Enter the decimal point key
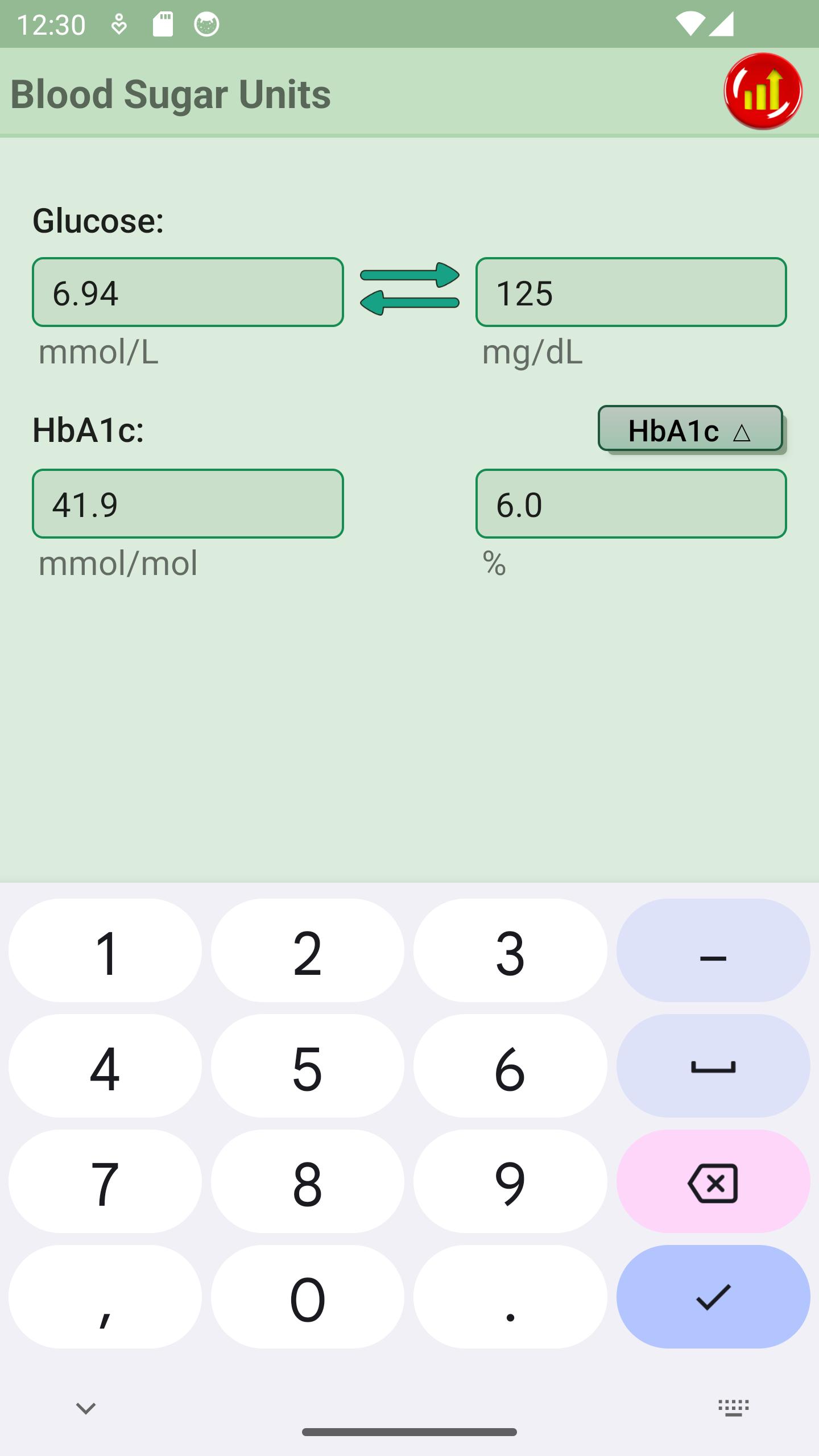Viewport: 819px width, 1456px height. click(510, 1297)
